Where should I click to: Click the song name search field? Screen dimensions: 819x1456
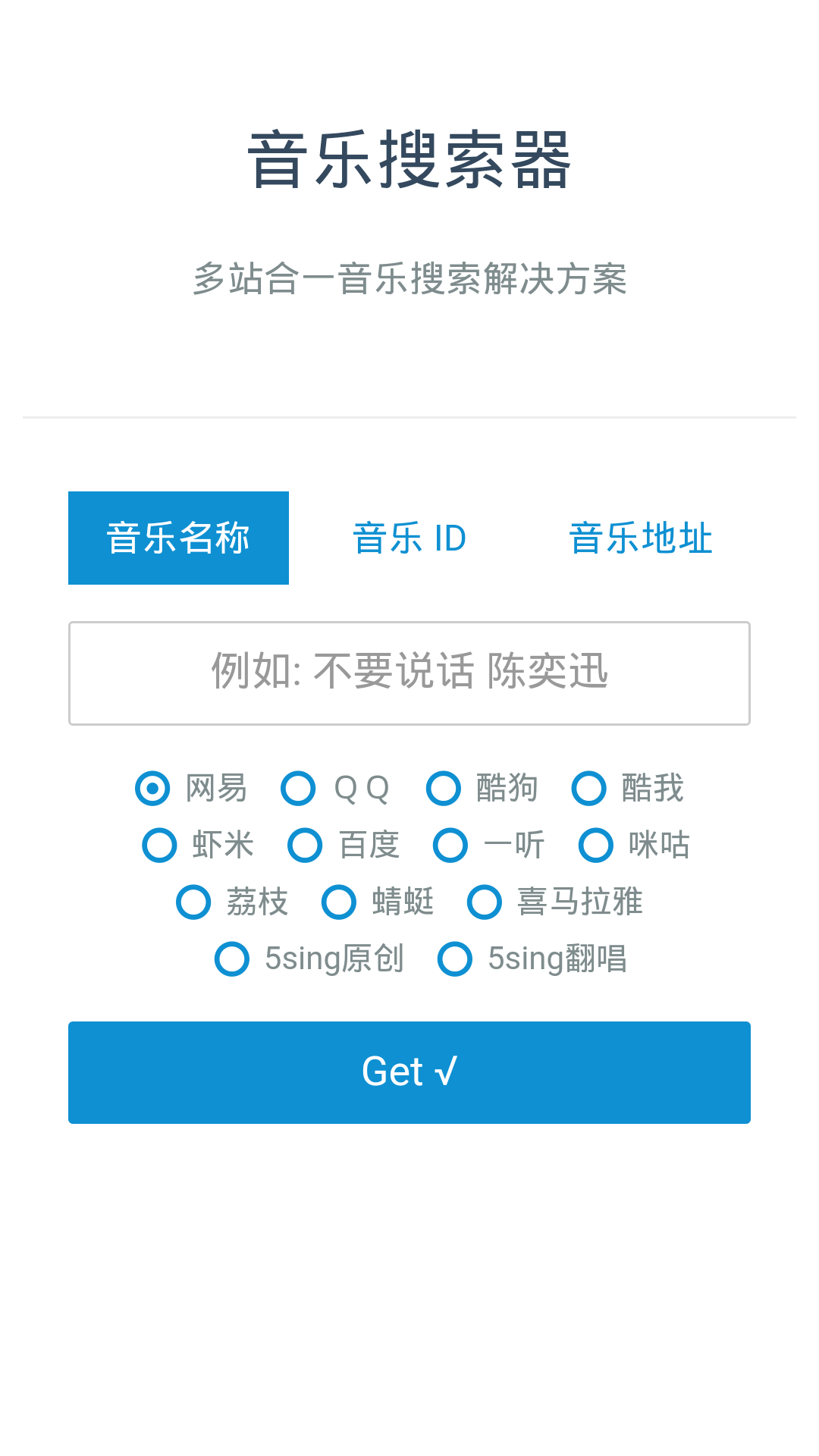pyautogui.click(x=409, y=673)
